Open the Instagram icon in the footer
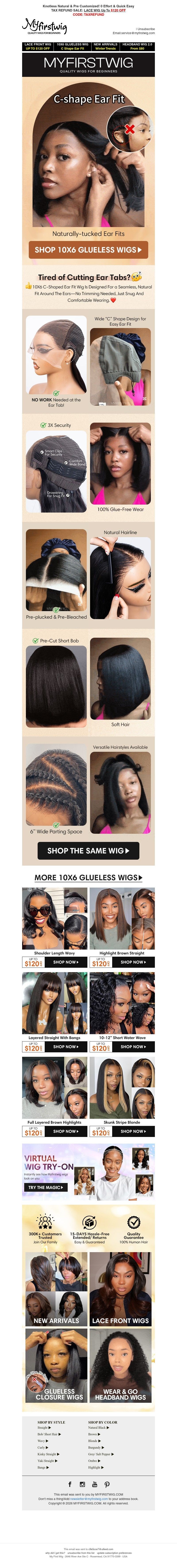Image resolution: width=177 pixels, height=1568 pixels. 82,1485
